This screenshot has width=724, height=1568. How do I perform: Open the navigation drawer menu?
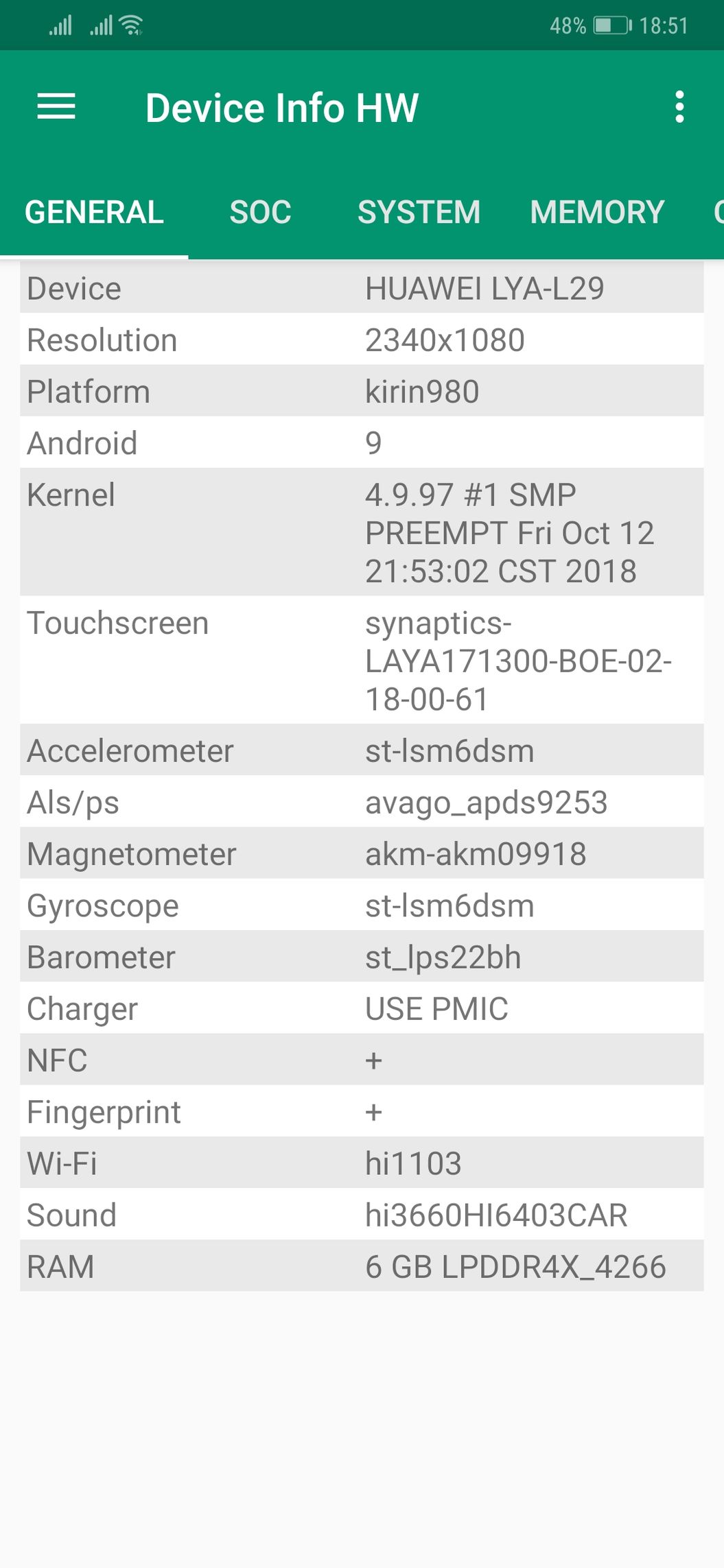tap(56, 107)
